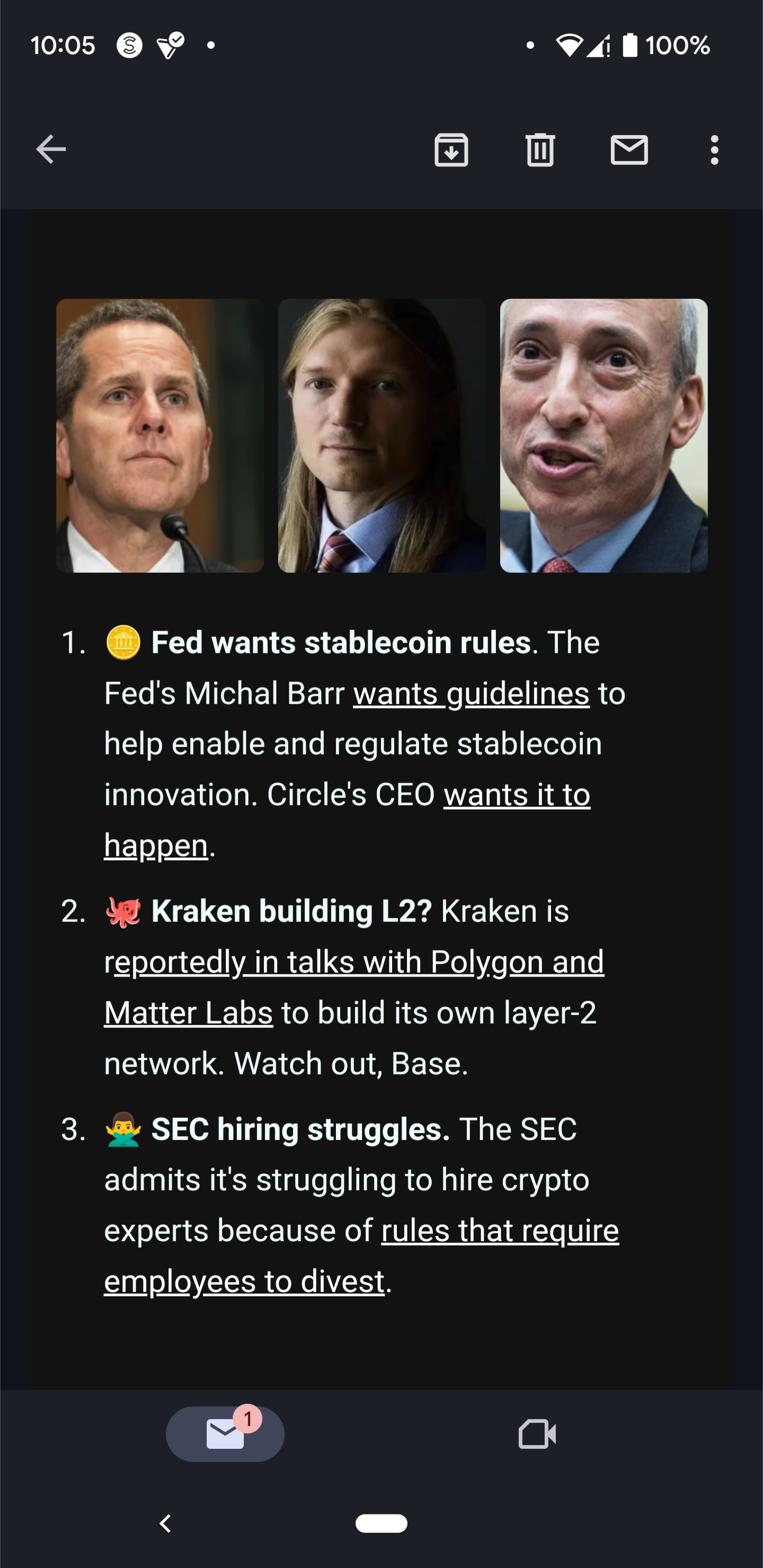
Task: Switch to the Meet video tab
Action: coord(537,1433)
